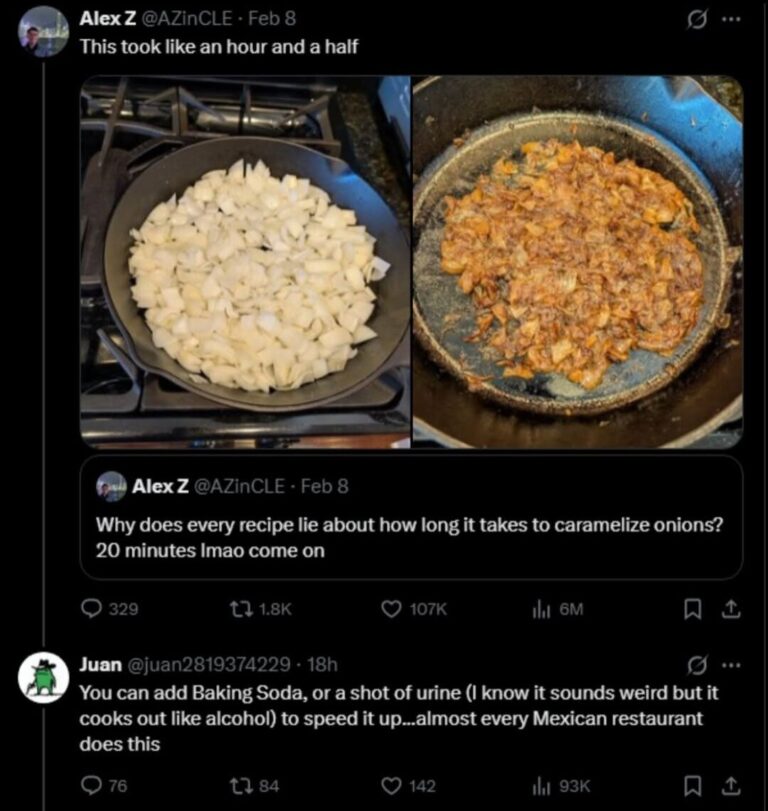Screen dimensions: 768x811
Task: Share Juan's reply
Action: [x=731, y=786]
